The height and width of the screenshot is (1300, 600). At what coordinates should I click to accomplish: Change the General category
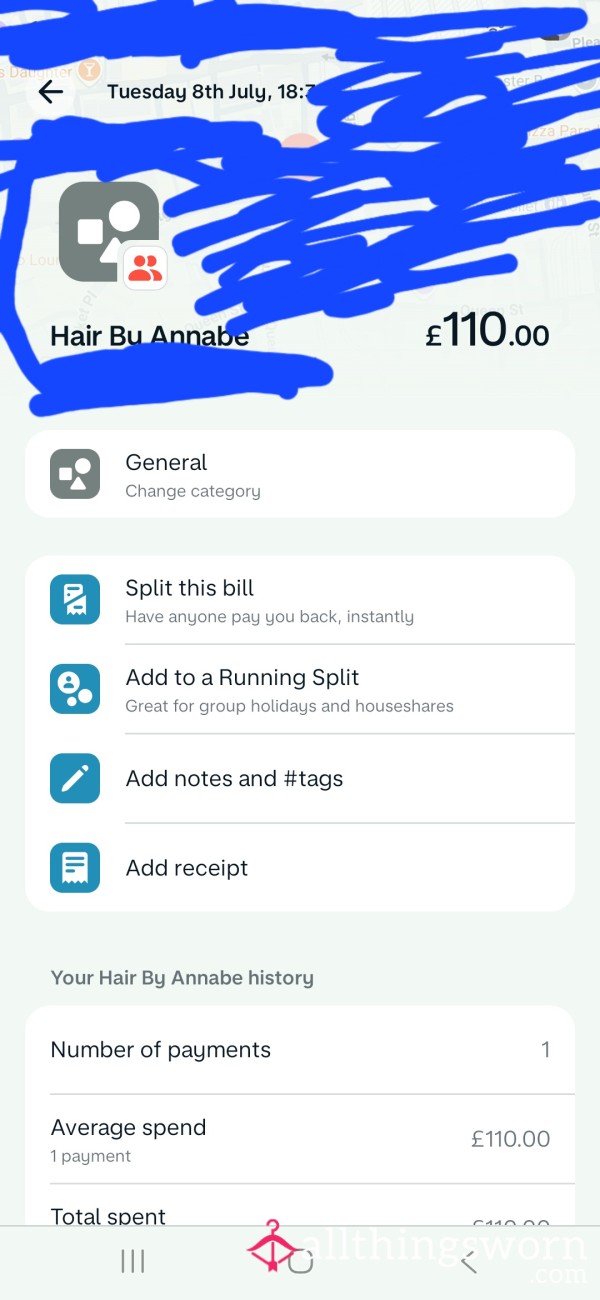tap(300, 474)
